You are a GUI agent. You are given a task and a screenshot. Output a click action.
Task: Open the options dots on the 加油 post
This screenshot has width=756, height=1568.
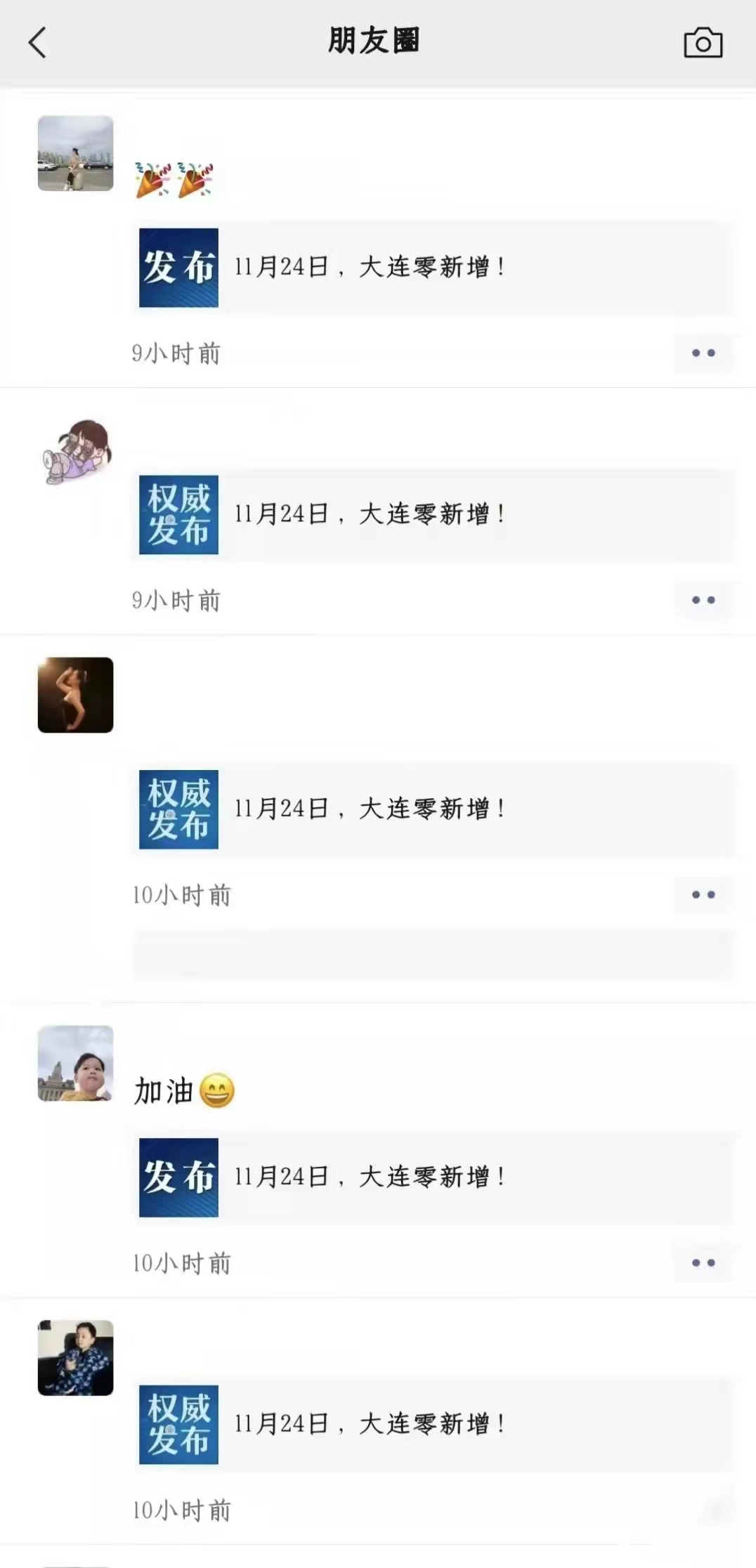tap(703, 1262)
